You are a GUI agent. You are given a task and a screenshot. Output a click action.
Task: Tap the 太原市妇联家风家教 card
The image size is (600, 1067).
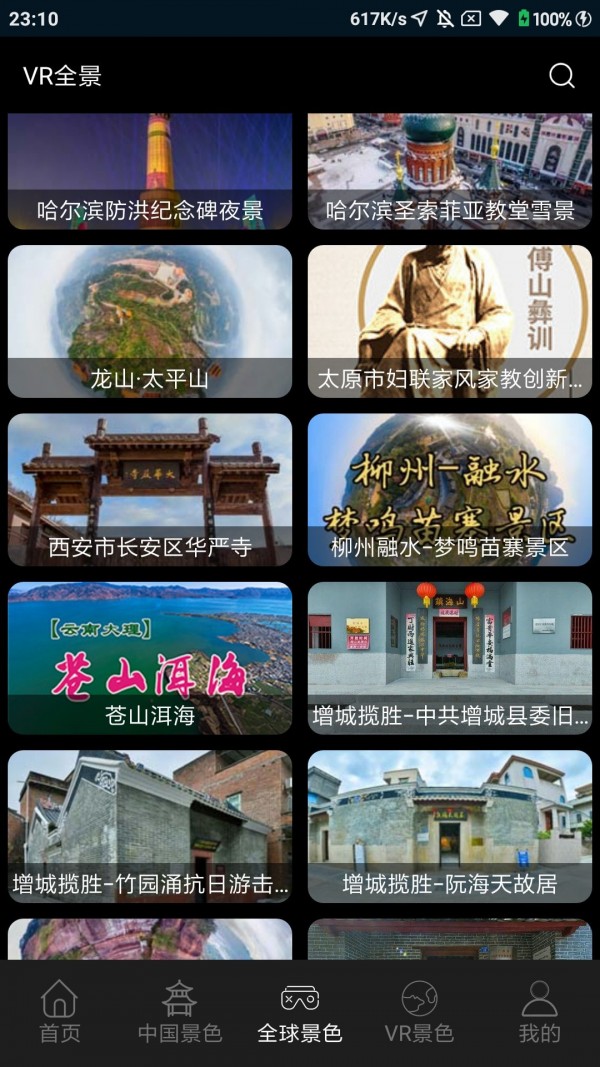click(450, 321)
